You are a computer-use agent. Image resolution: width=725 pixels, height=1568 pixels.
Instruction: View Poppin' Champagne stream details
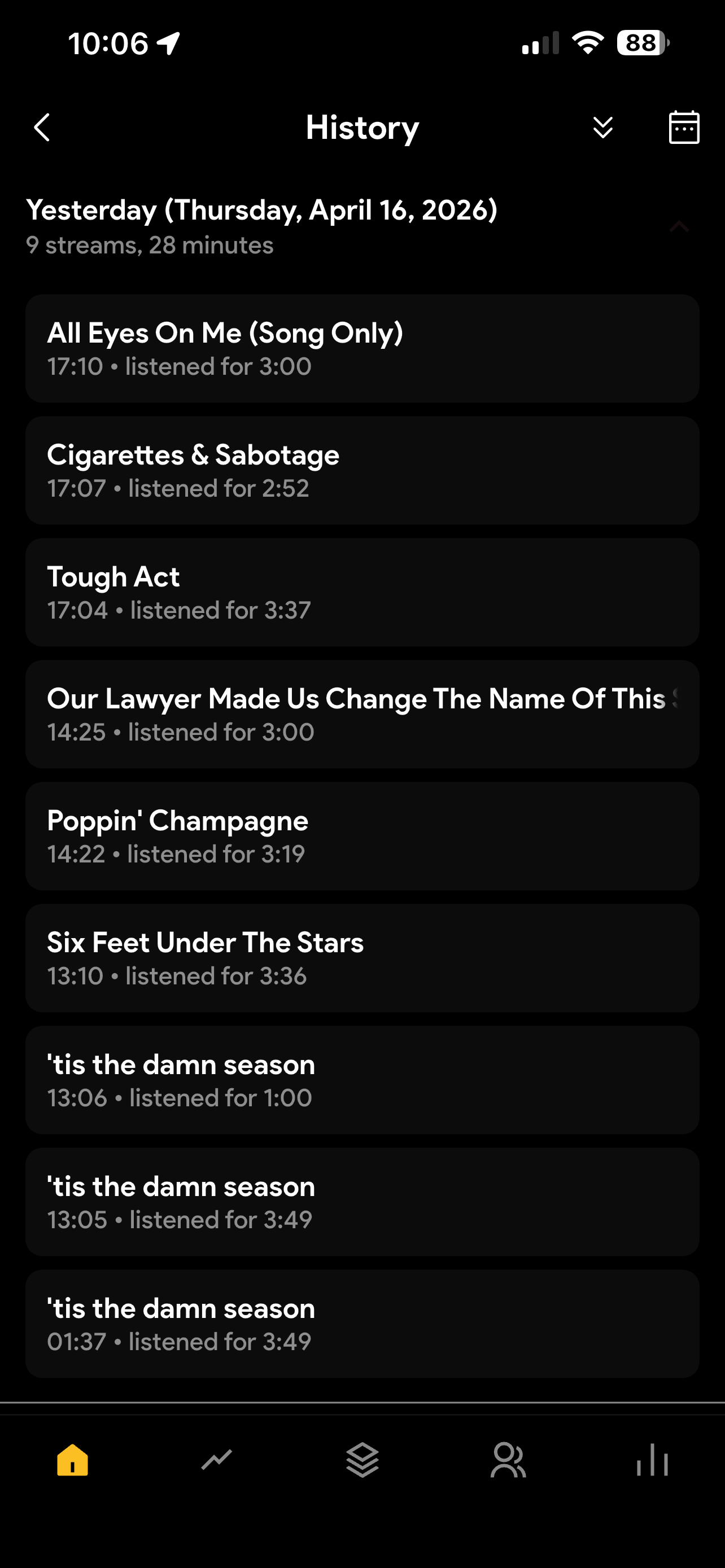click(x=362, y=836)
